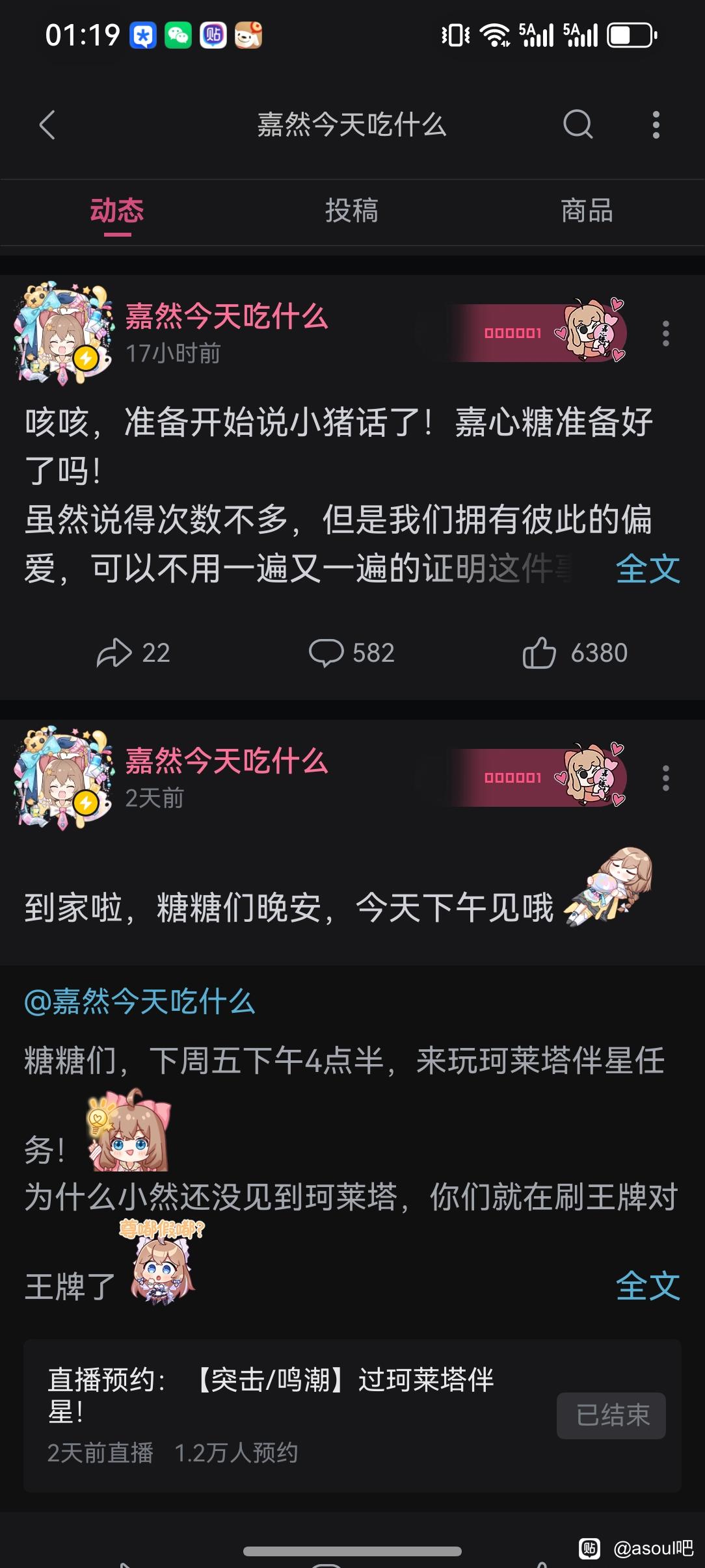Open more options on the 2天前 post
Viewport: 705px width, 1568px height.
coord(665,778)
